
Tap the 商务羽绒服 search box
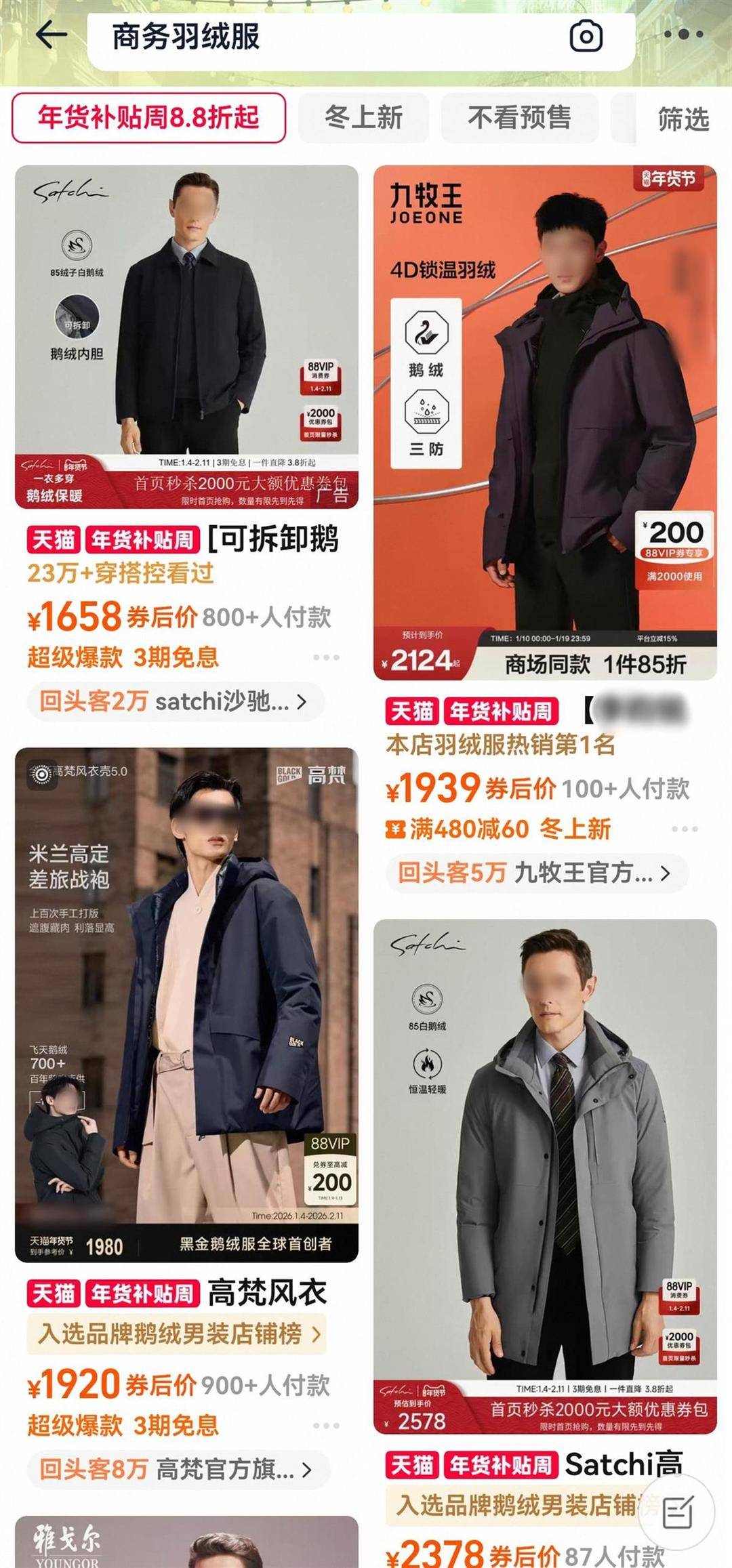tap(325, 37)
